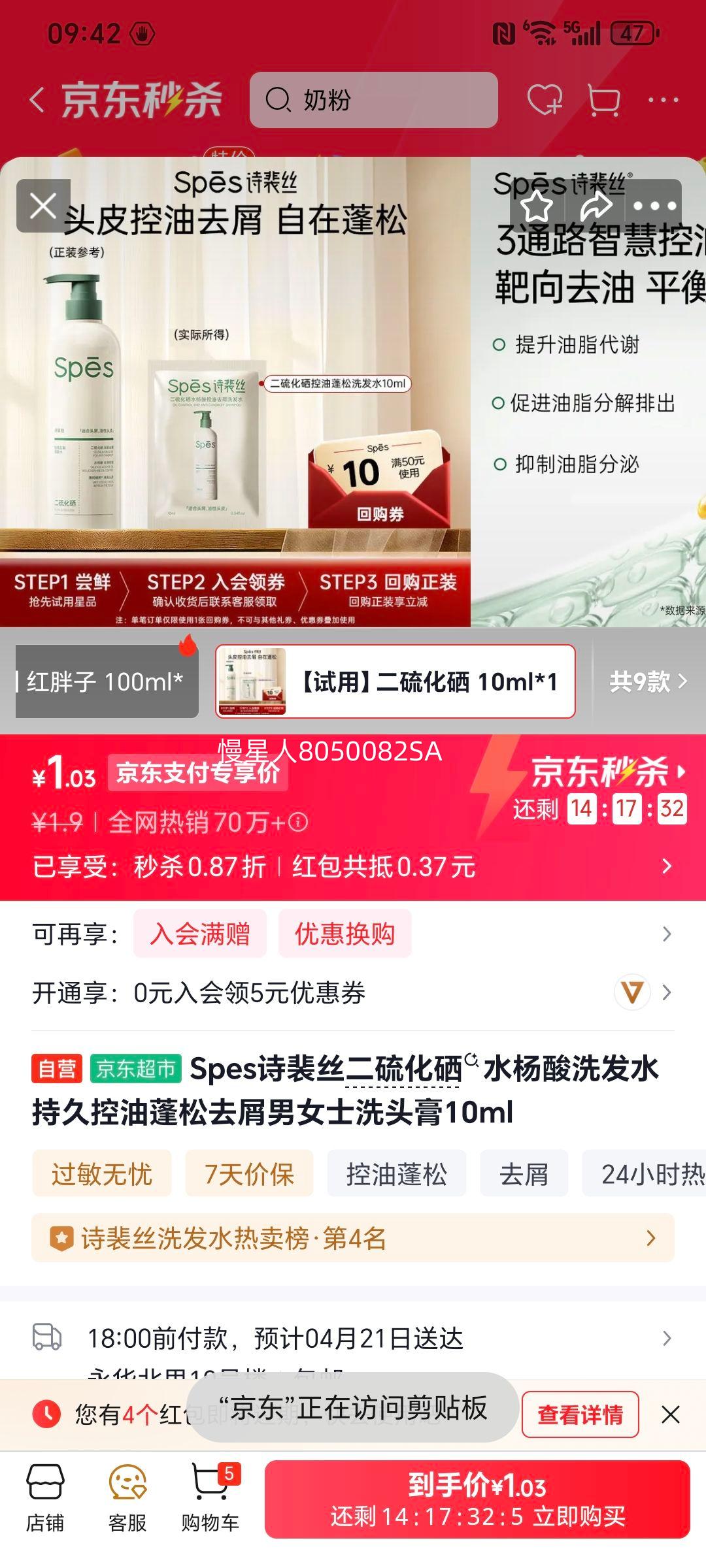The height and width of the screenshot is (1568, 706).
Task: Close the product image overlay
Action: (x=43, y=204)
